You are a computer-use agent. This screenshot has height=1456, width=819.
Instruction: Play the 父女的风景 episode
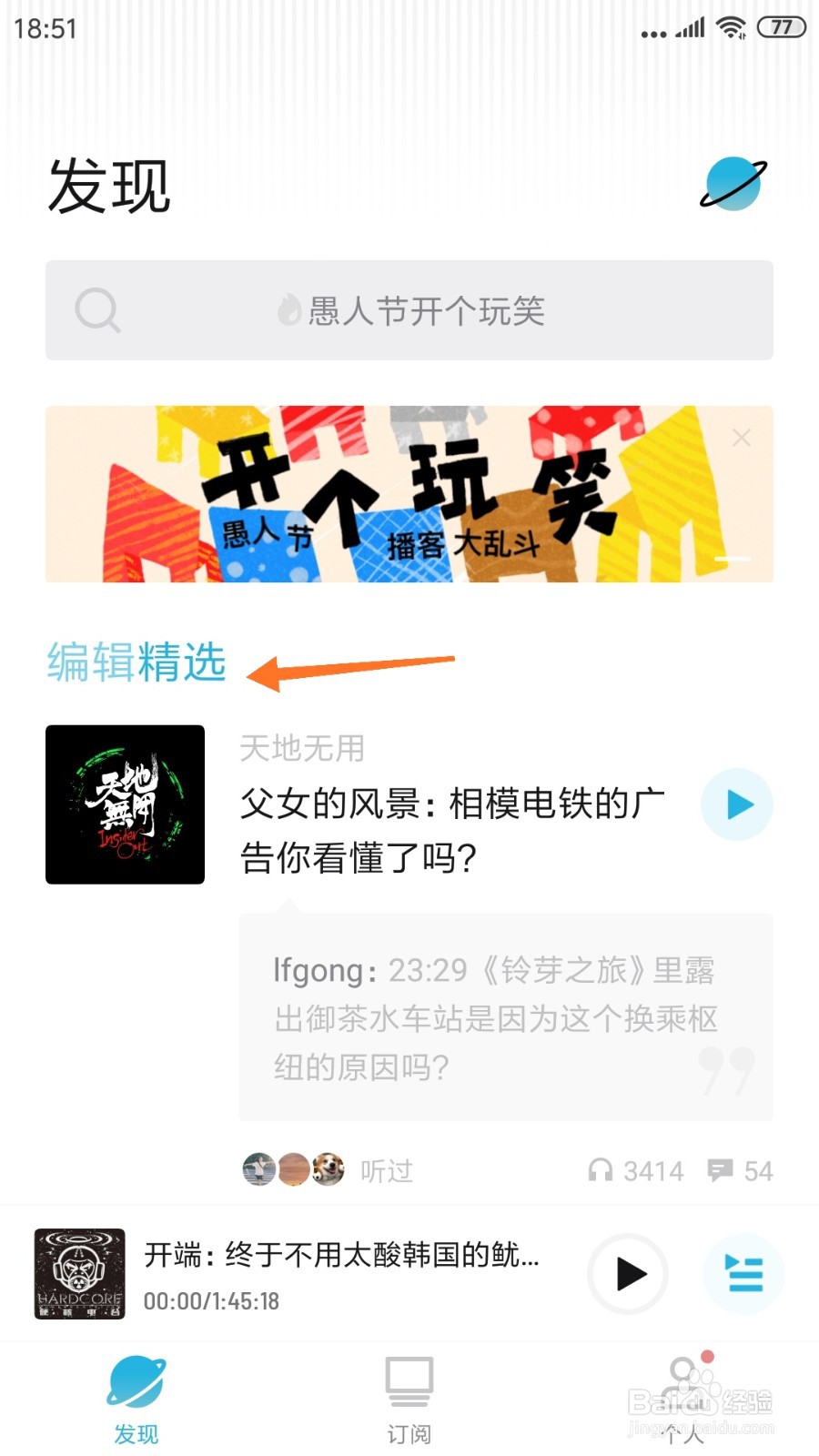(x=736, y=804)
